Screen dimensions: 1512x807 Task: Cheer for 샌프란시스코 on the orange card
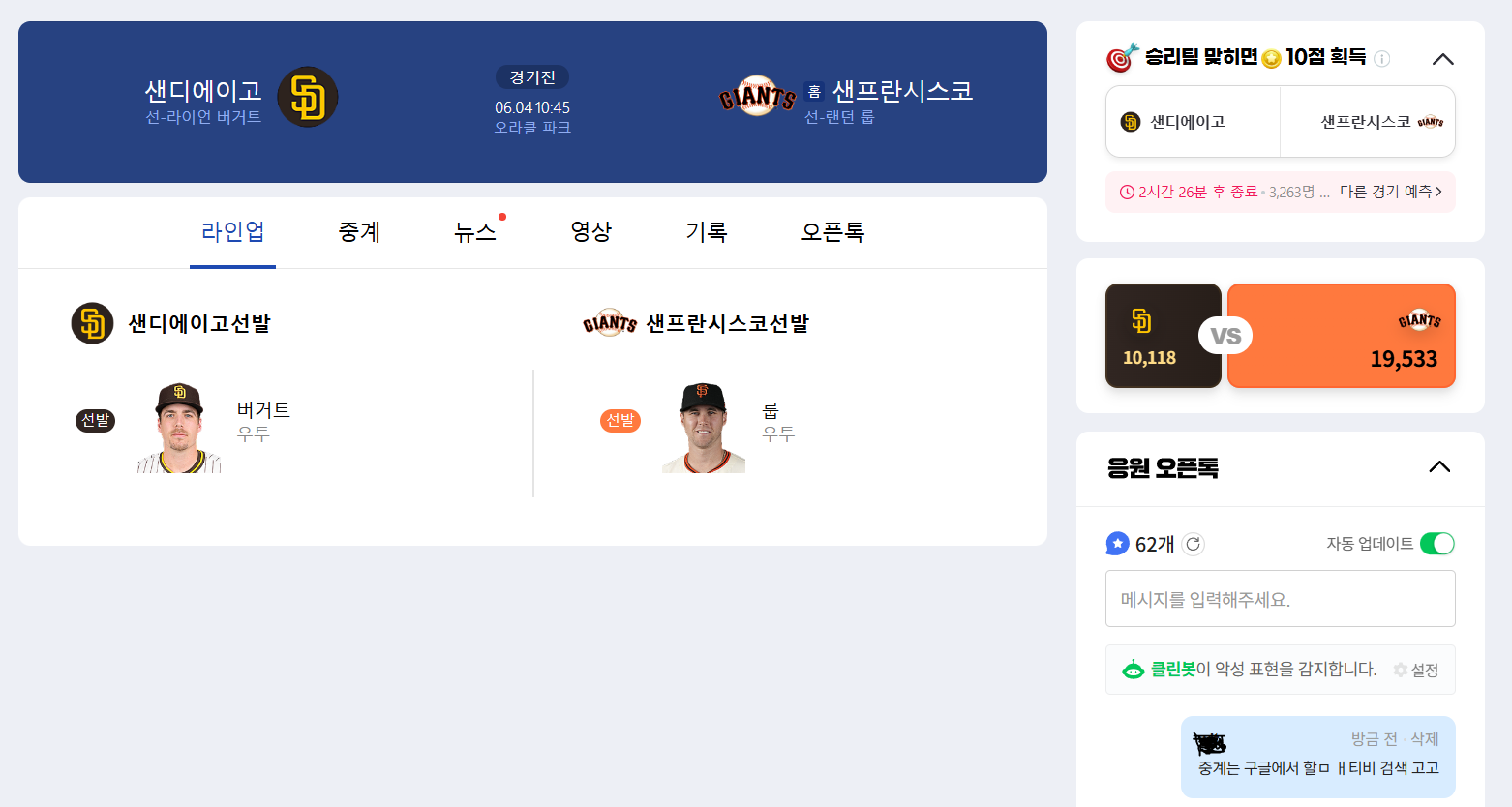1342,336
